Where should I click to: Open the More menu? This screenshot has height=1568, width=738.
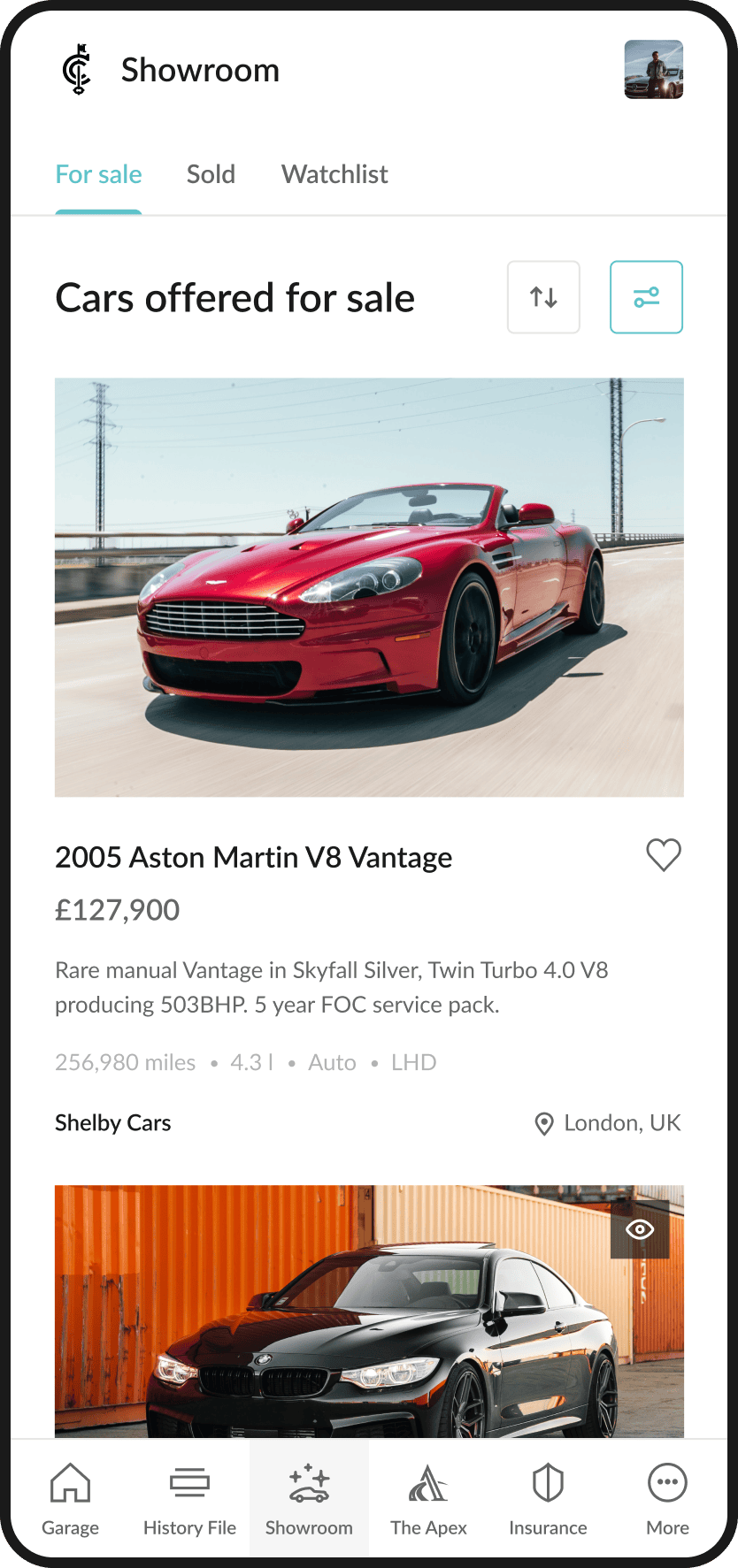click(x=667, y=1500)
